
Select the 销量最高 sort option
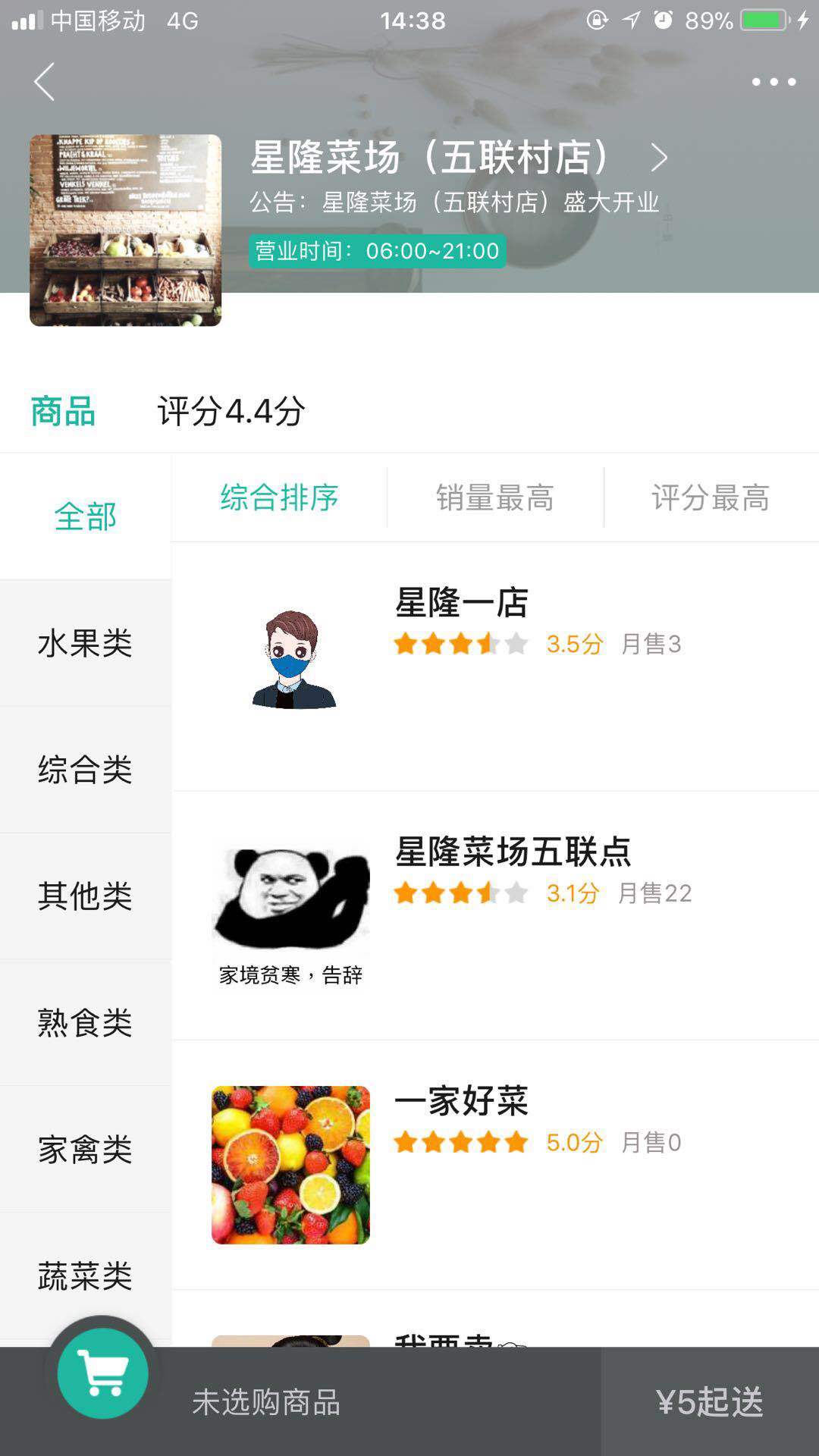click(x=494, y=497)
